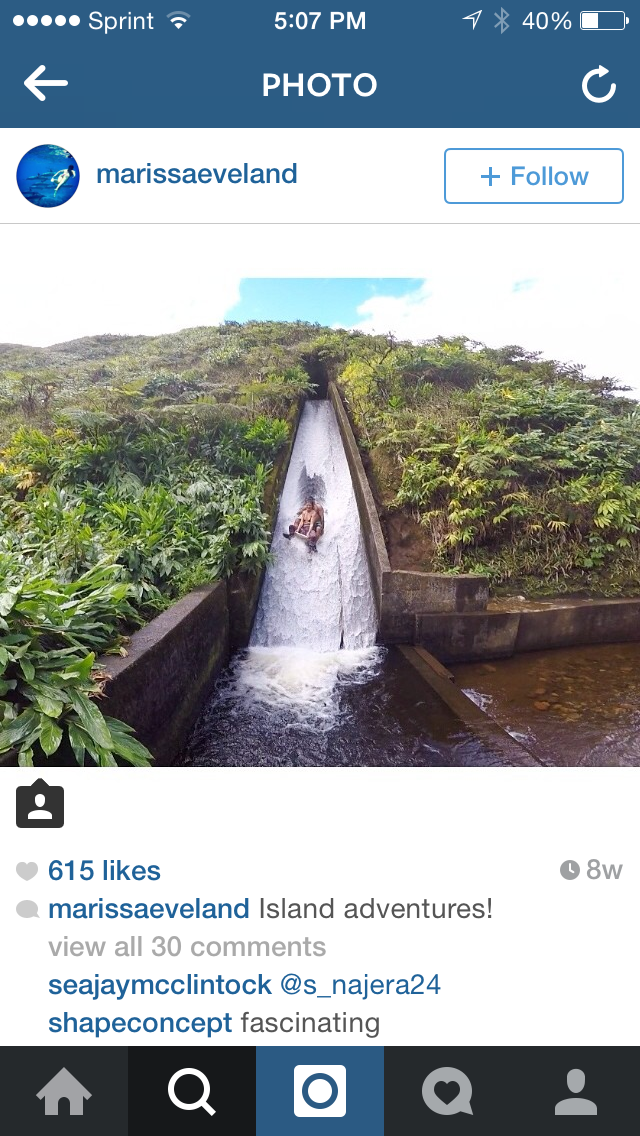View the 615 likes list
Viewport: 640px width, 1136px height.
pyautogui.click(x=104, y=871)
